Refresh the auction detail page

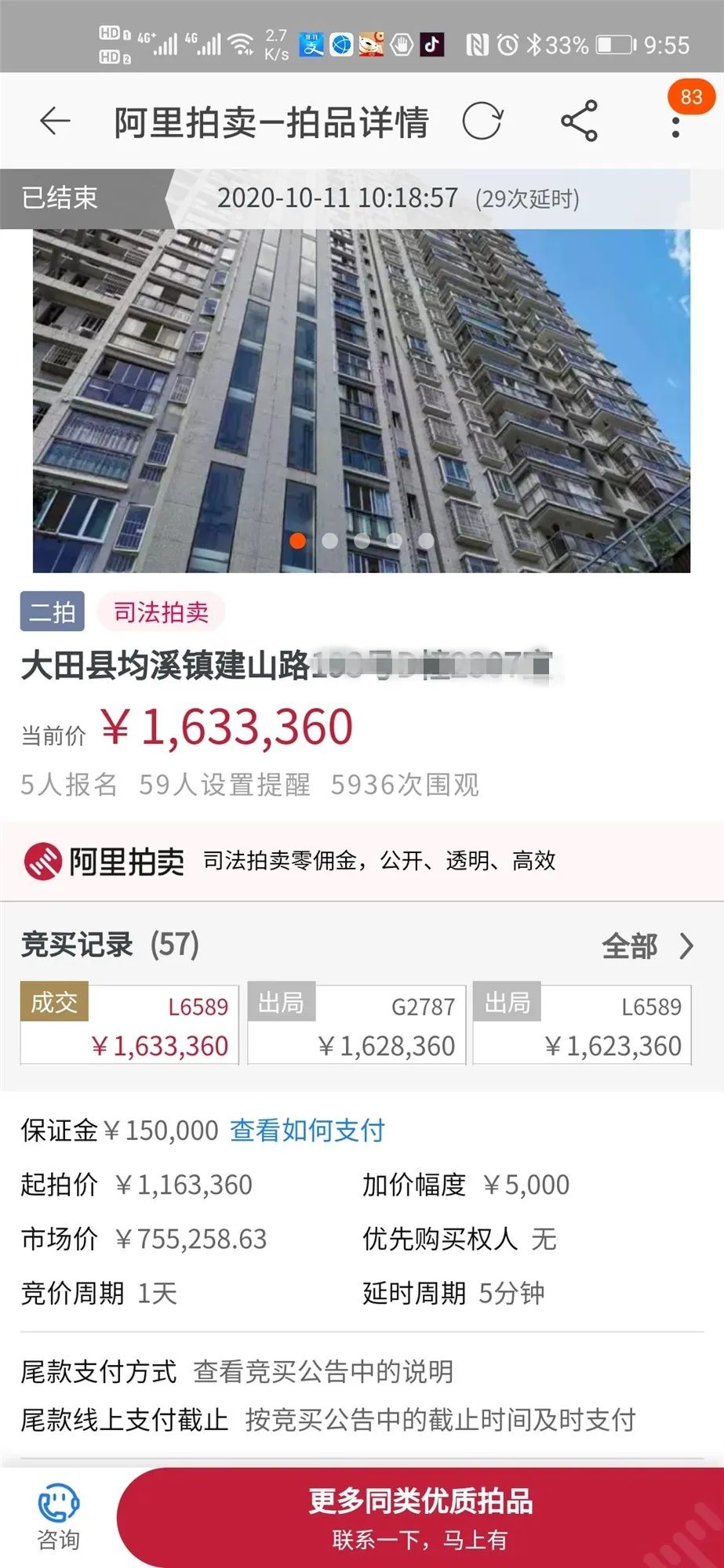pyautogui.click(x=482, y=122)
